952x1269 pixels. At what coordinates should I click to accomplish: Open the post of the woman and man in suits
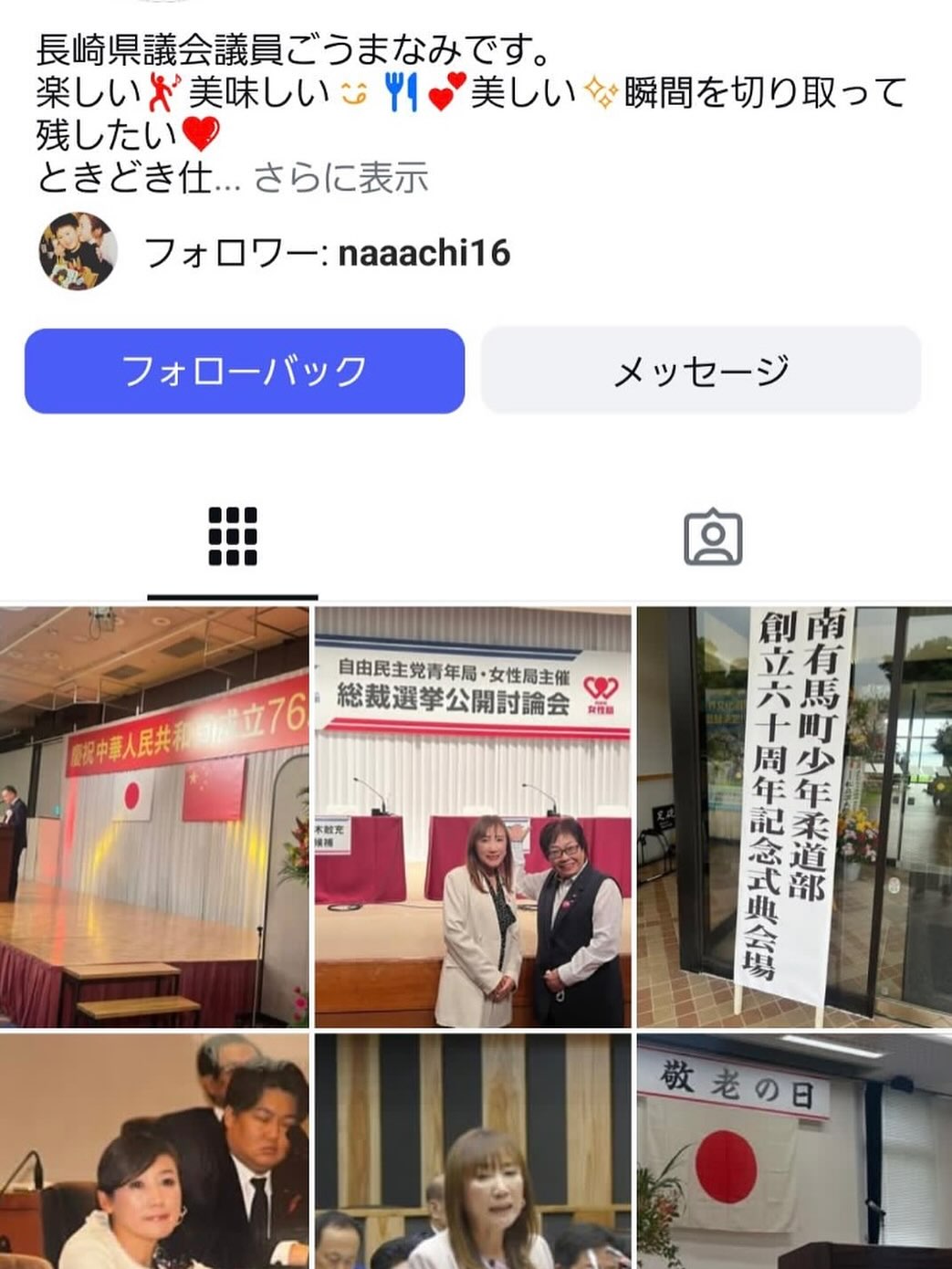pos(154,1150)
